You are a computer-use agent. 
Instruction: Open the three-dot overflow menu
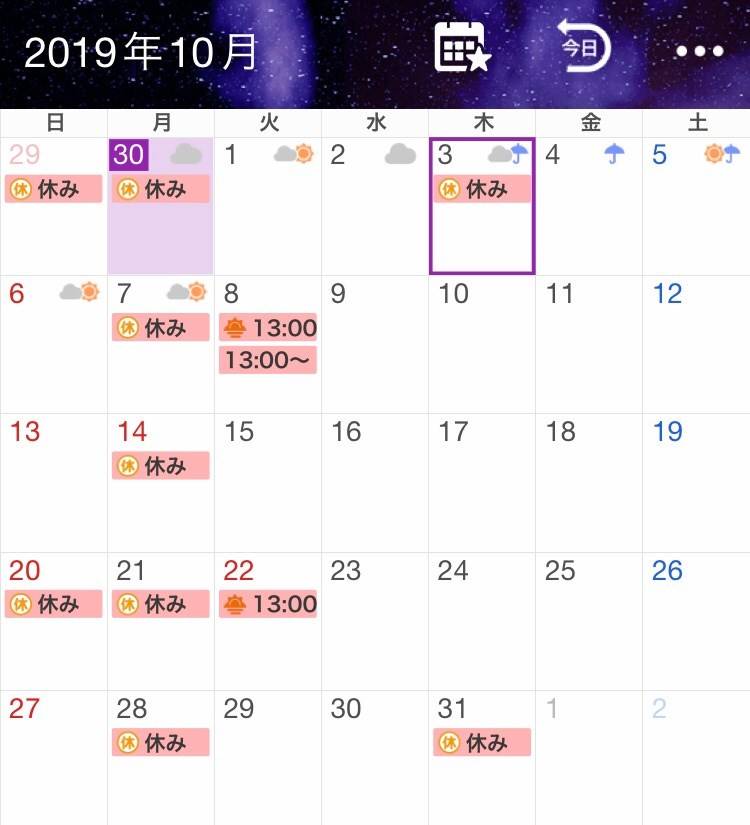point(699,51)
